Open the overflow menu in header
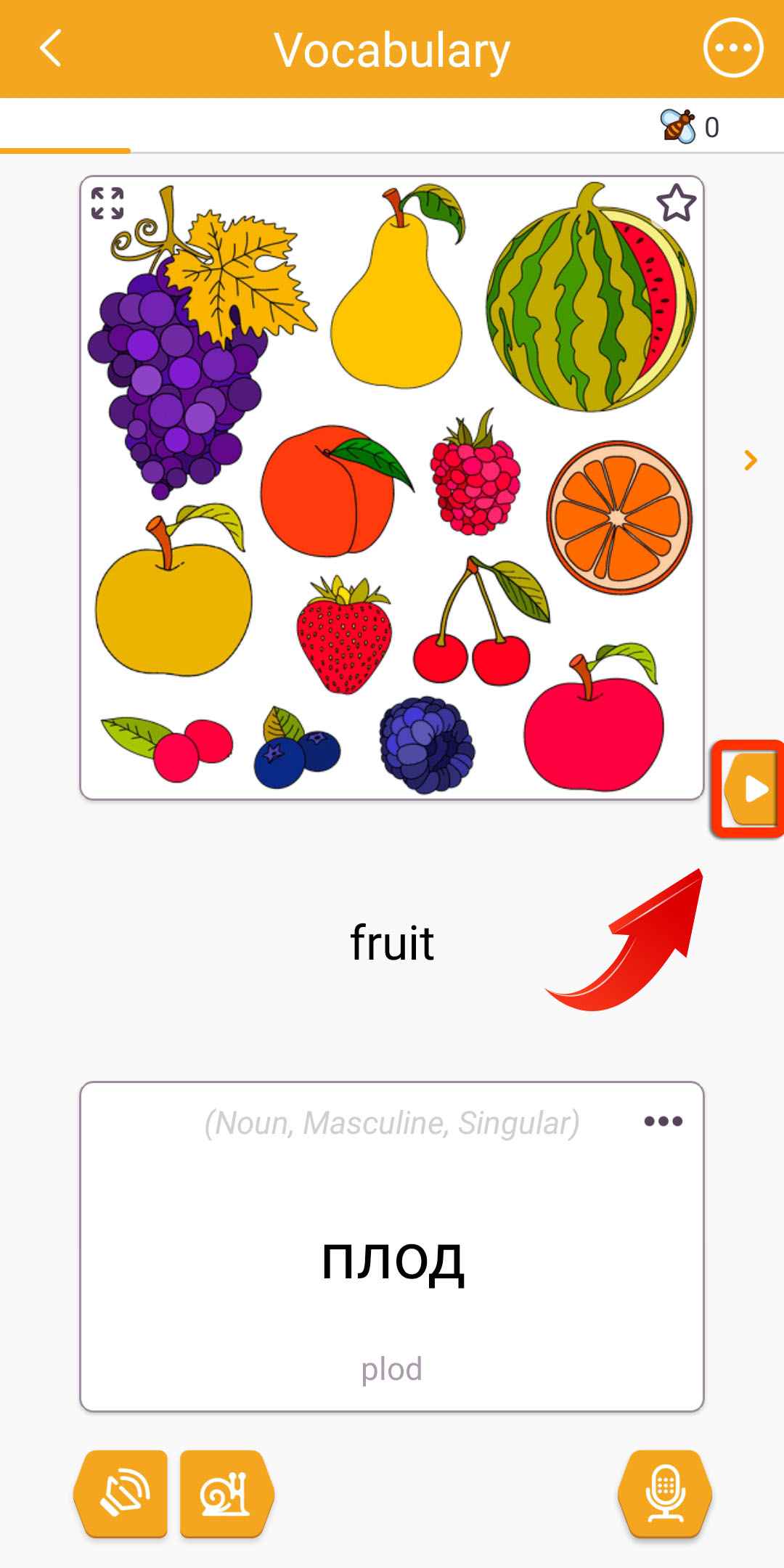The height and width of the screenshot is (1568, 784). coord(732,49)
